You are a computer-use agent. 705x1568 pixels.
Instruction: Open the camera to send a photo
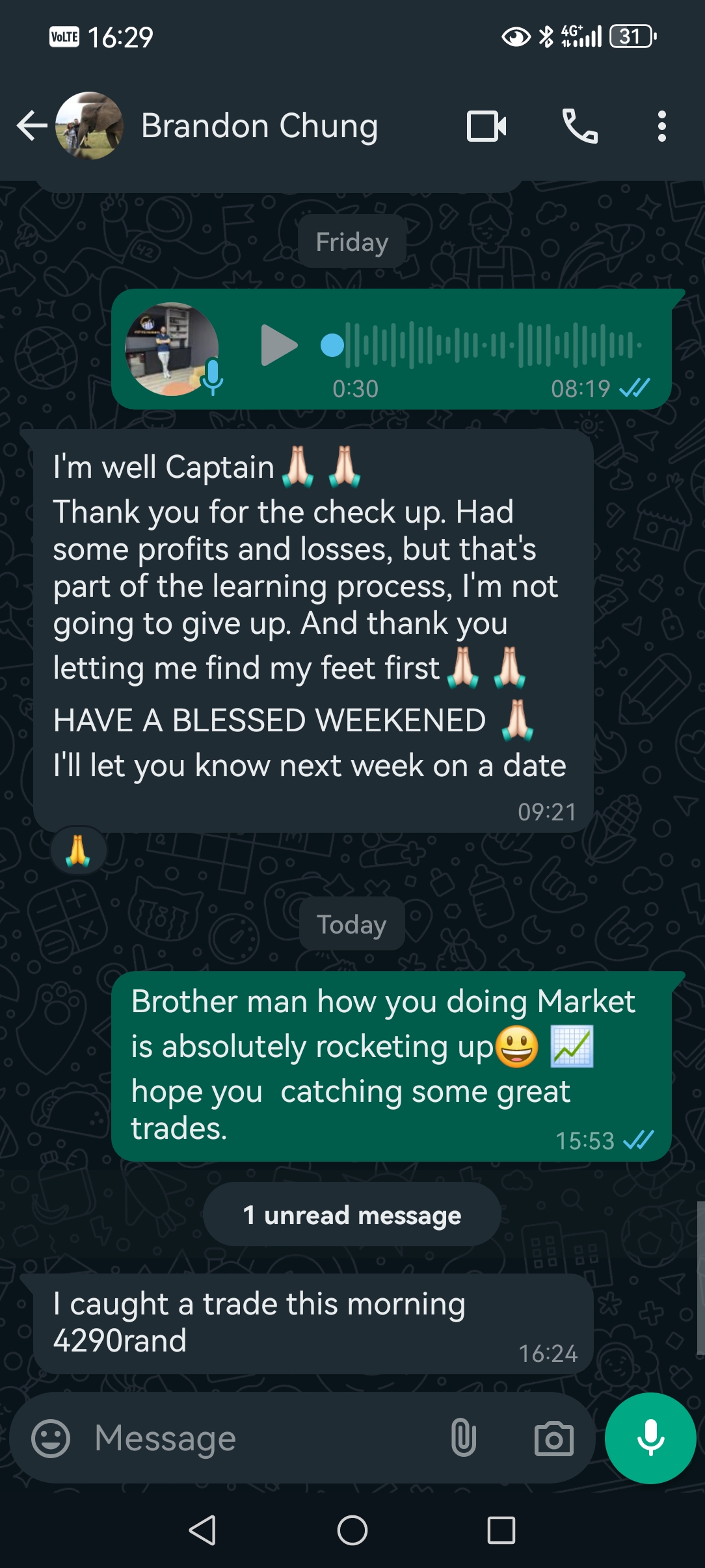click(553, 1438)
